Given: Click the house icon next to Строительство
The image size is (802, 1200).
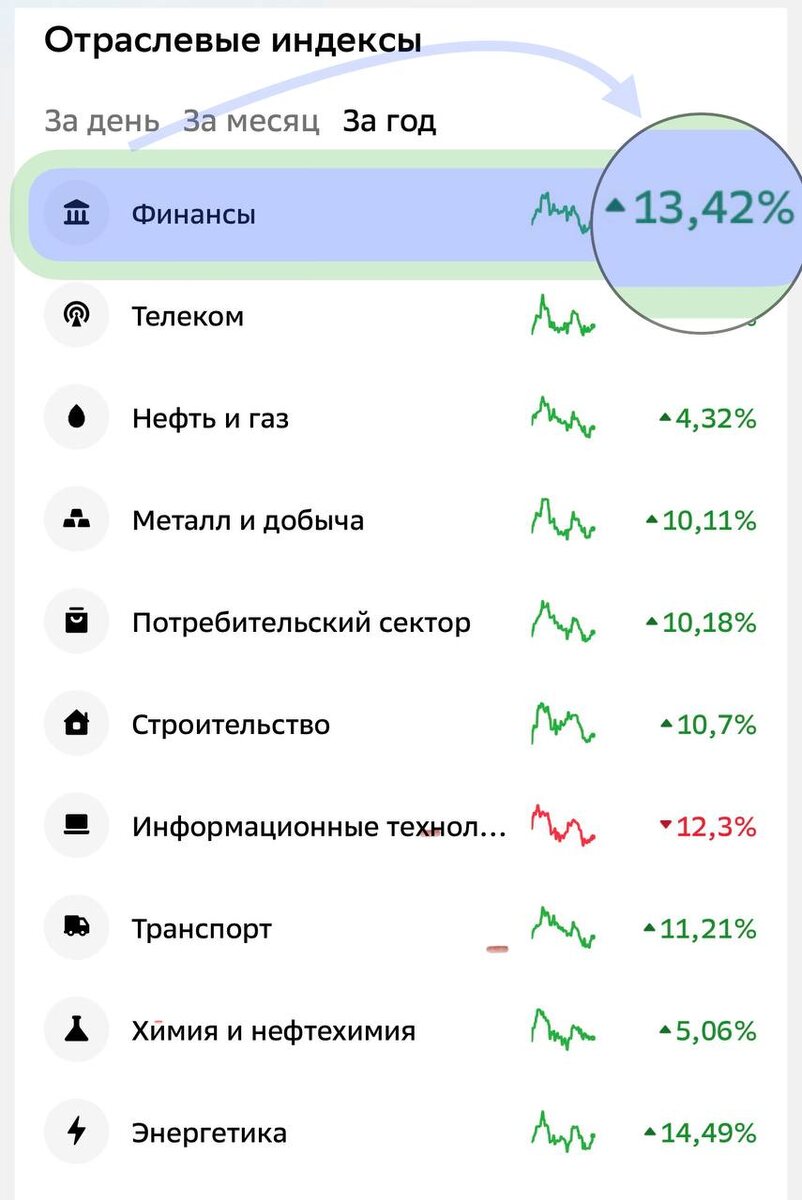Looking at the screenshot, I should click(77, 723).
